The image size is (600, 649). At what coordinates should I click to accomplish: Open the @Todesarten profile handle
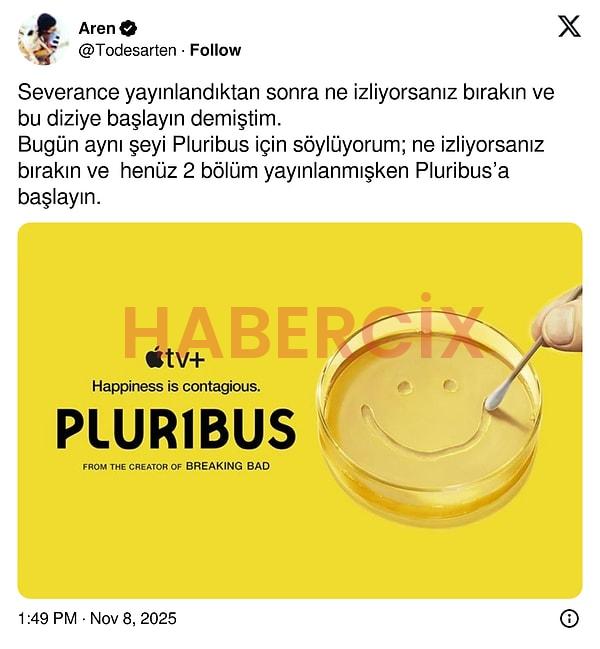pyautogui.click(x=127, y=50)
